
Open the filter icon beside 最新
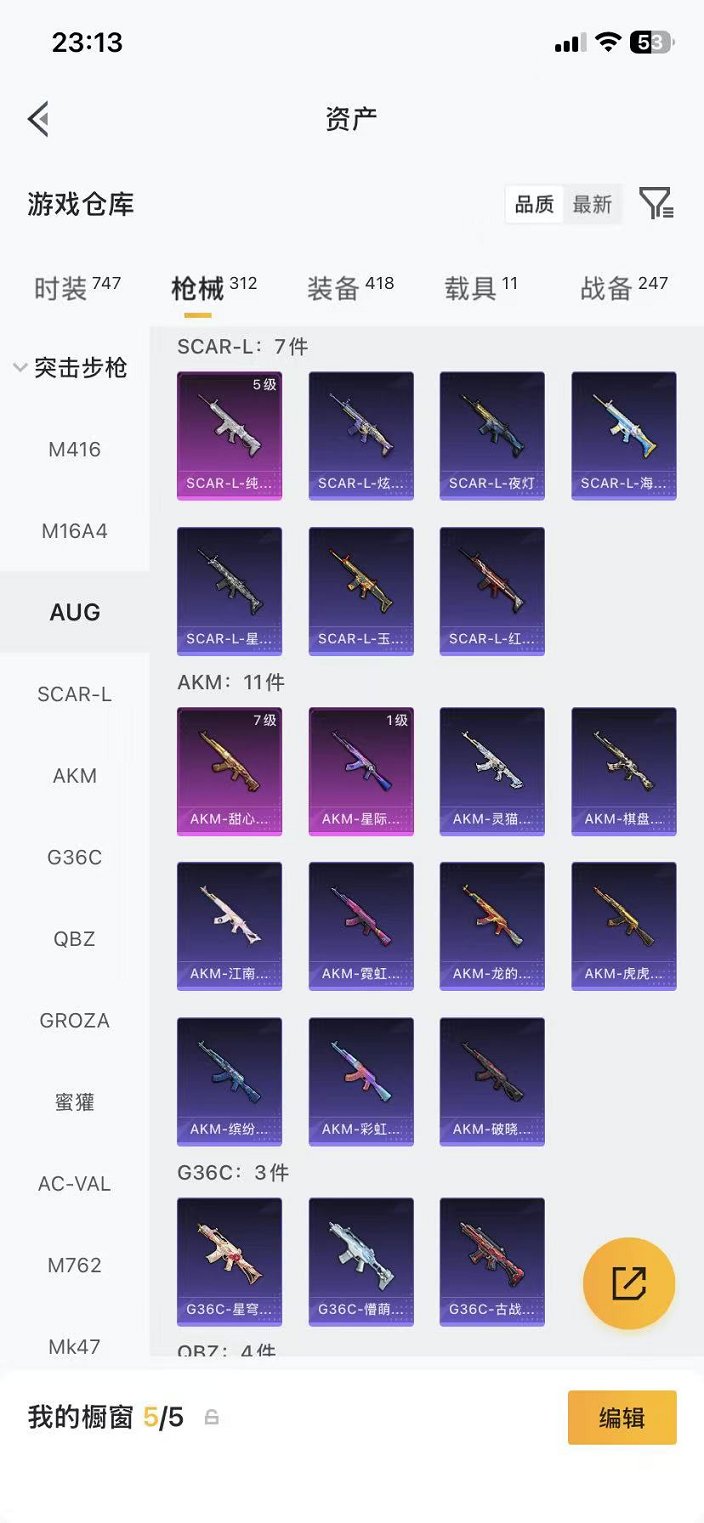656,204
